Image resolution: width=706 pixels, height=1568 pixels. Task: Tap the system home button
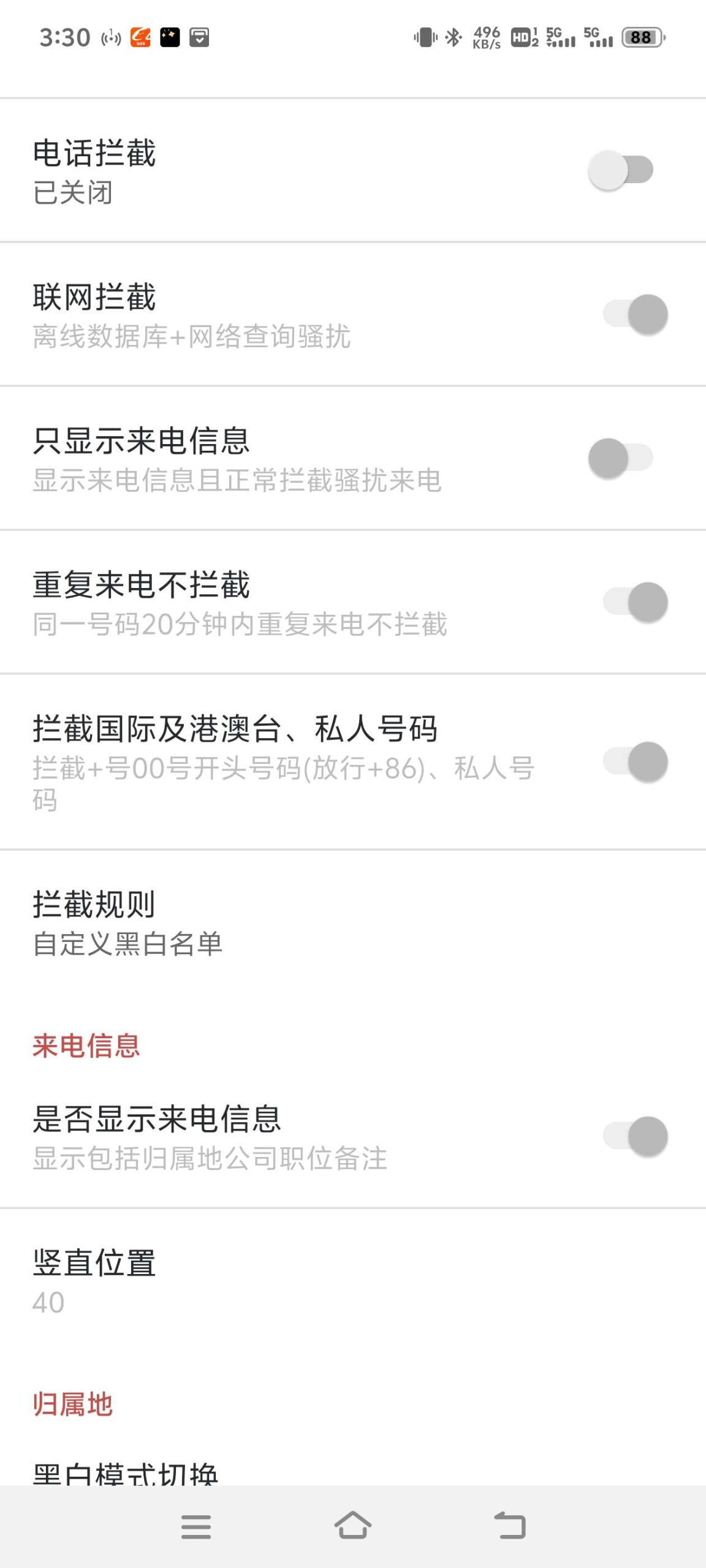(353, 1526)
